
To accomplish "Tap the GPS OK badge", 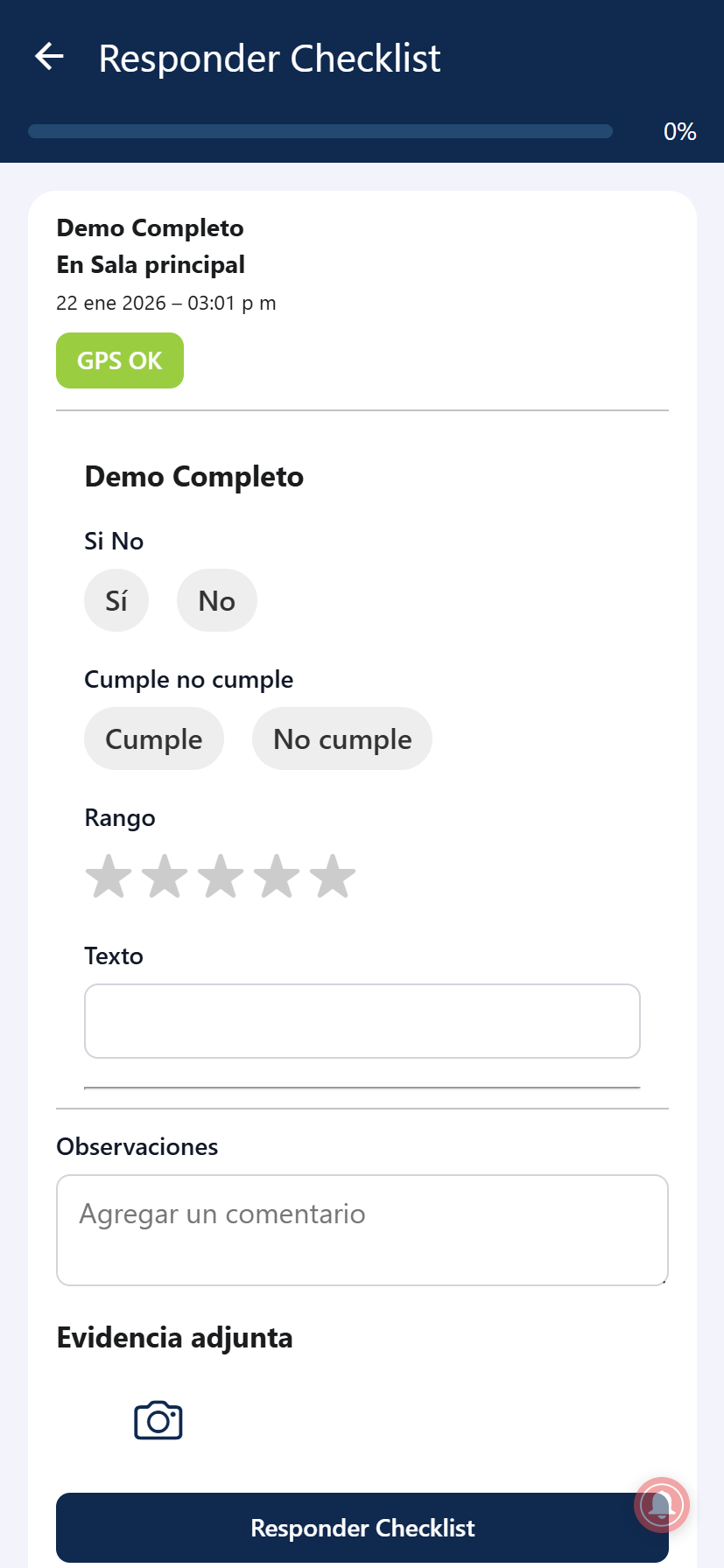I will tap(119, 360).
